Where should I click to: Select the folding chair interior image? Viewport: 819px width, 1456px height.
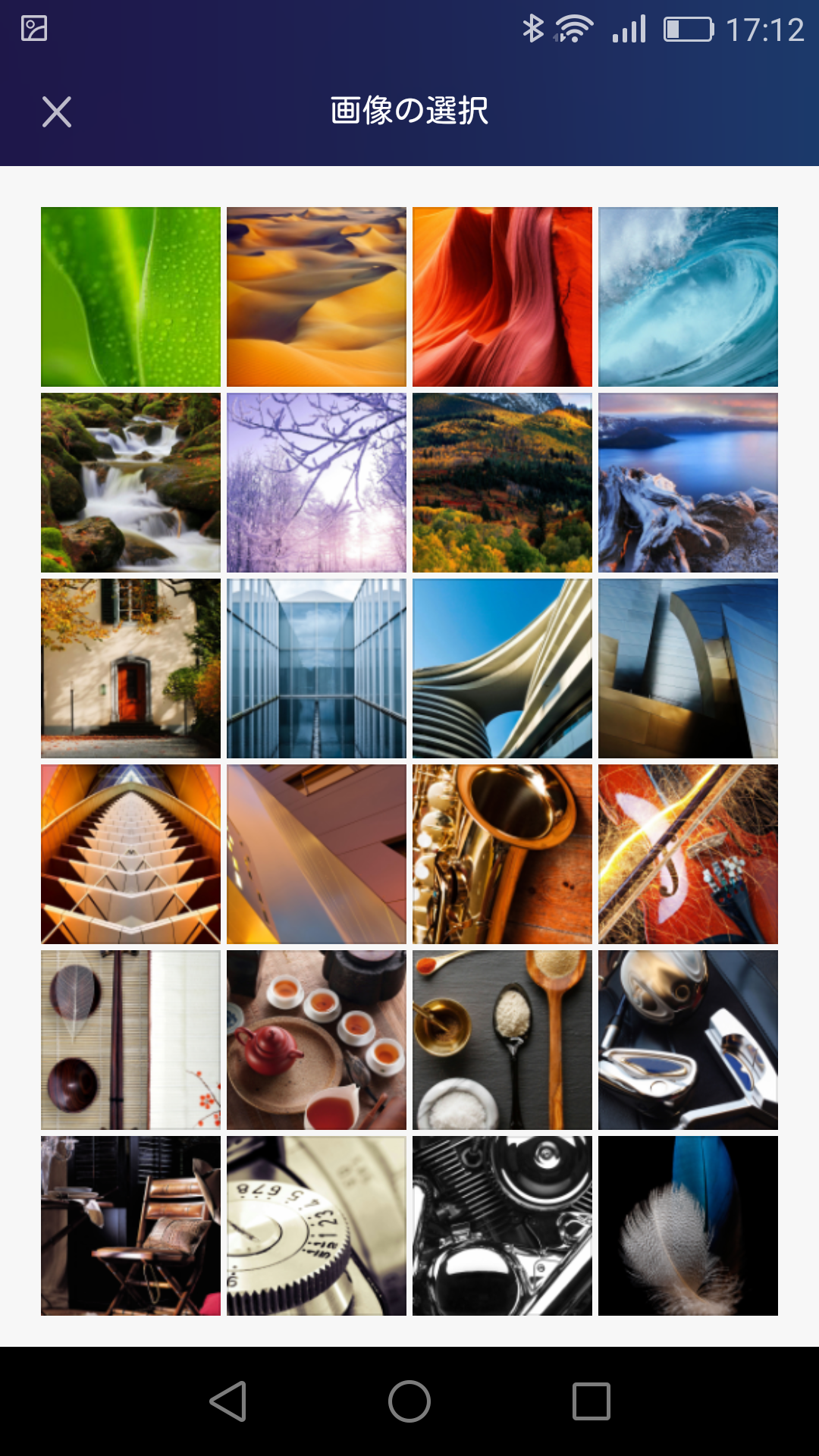click(130, 1225)
